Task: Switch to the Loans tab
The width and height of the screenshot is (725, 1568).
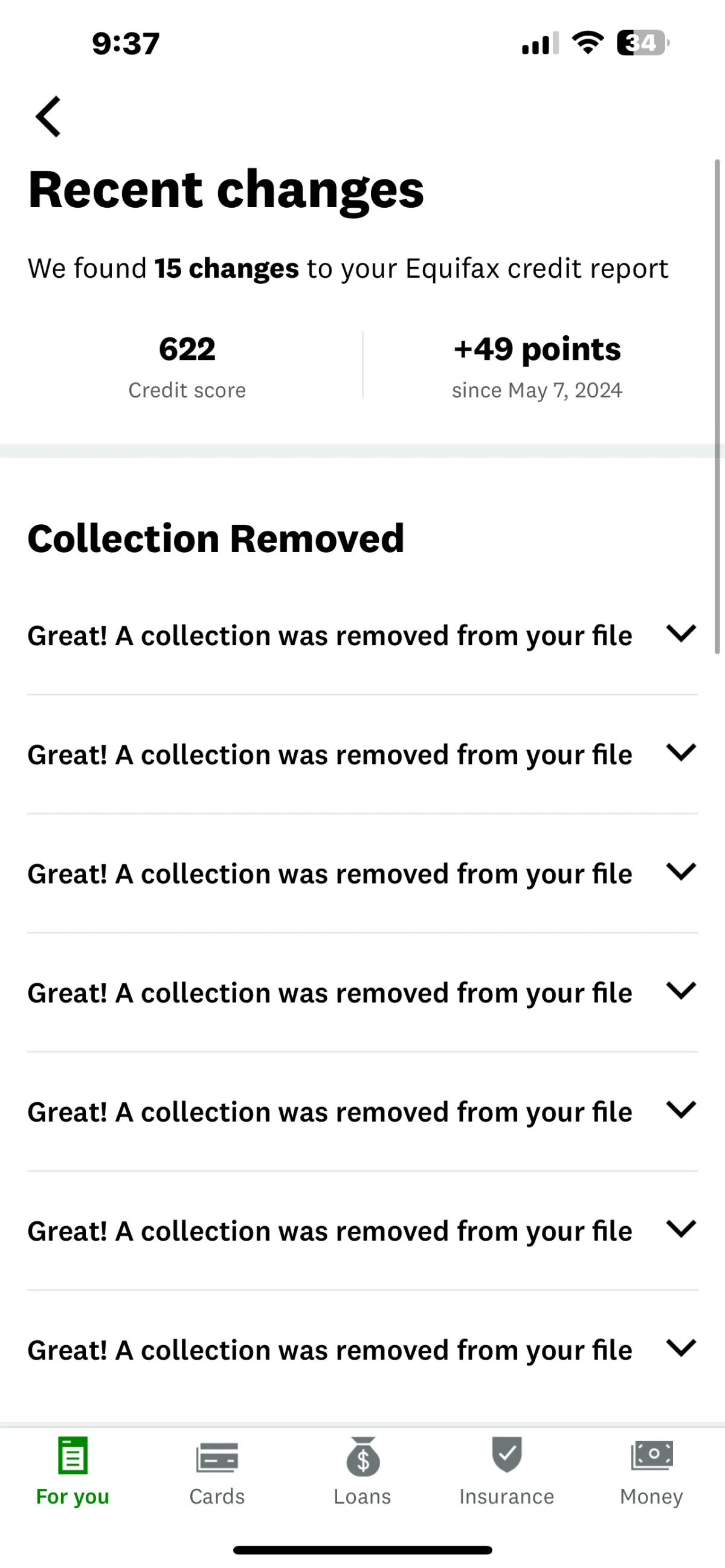Action: tap(362, 1471)
